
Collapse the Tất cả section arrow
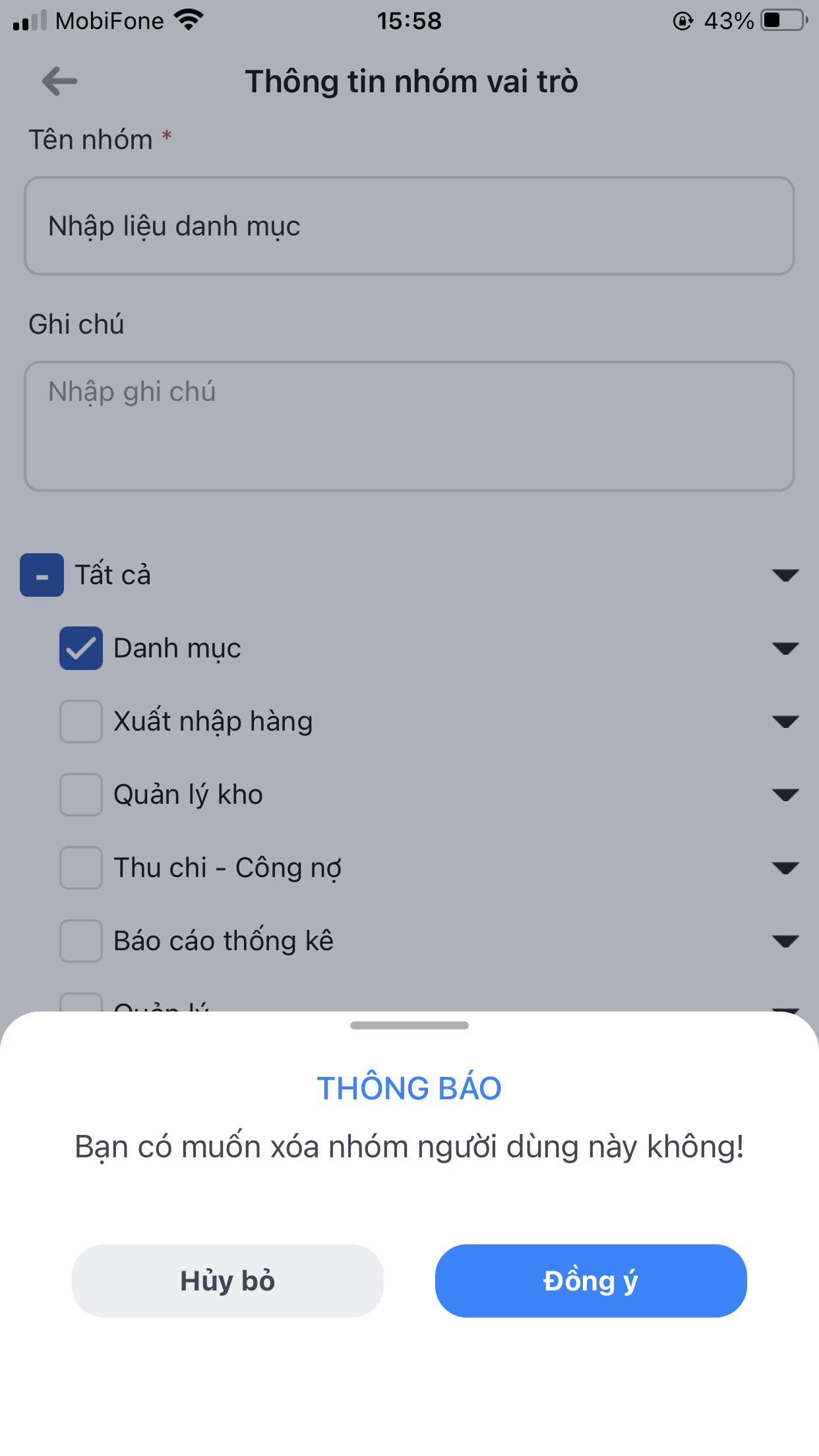785,576
